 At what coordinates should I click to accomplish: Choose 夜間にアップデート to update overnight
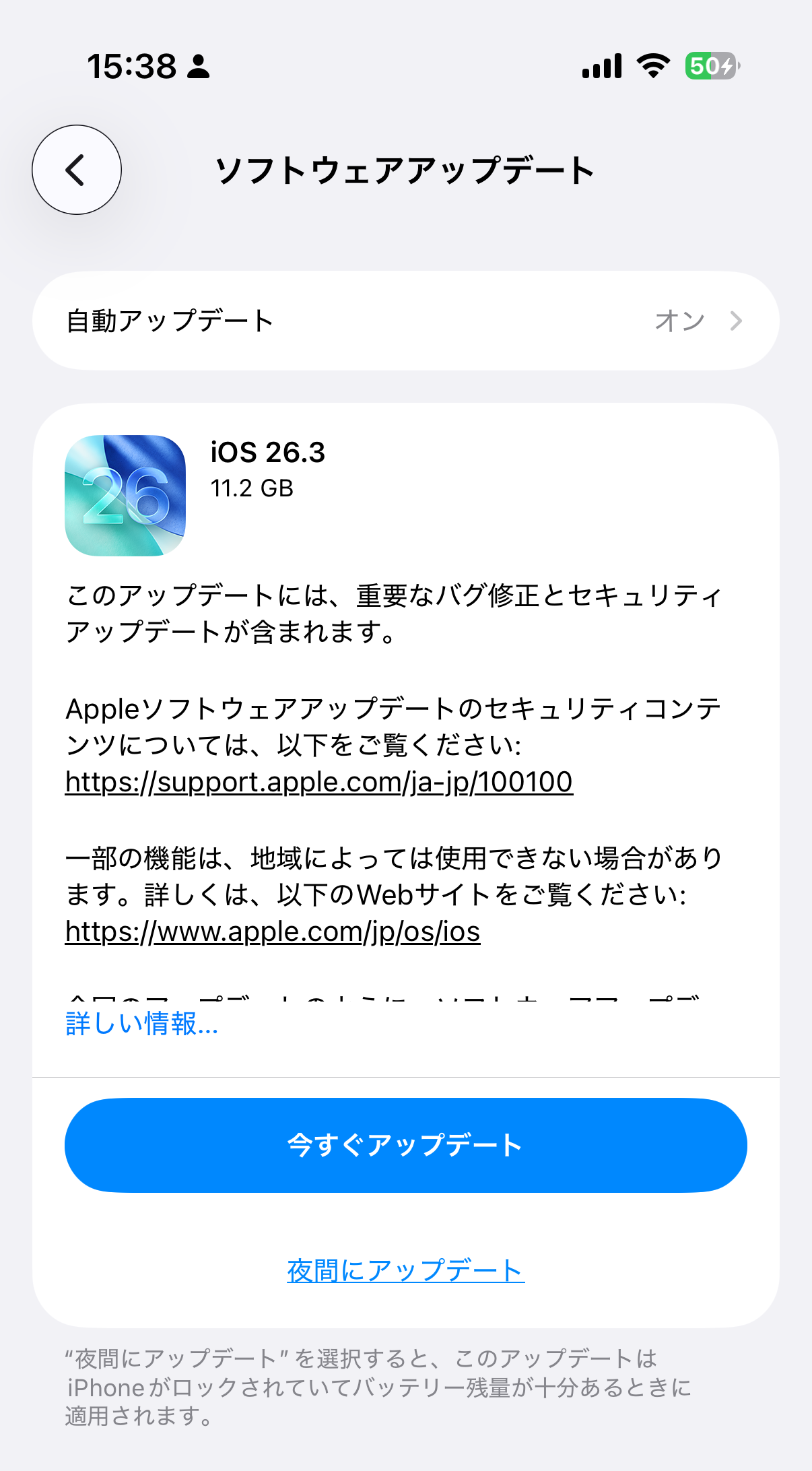(x=405, y=1271)
